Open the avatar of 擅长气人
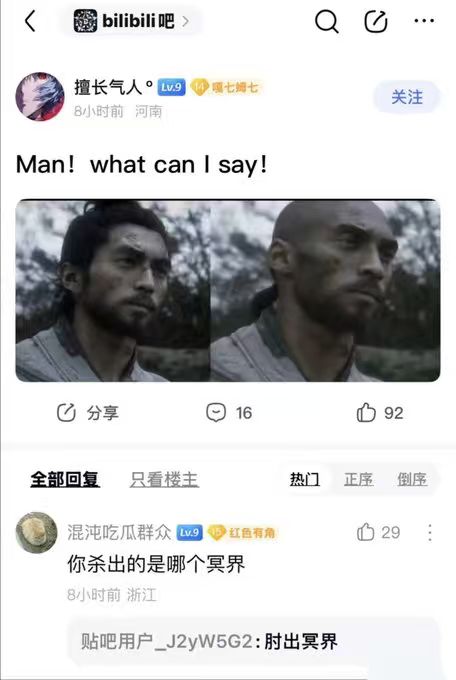 tap(39, 96)
